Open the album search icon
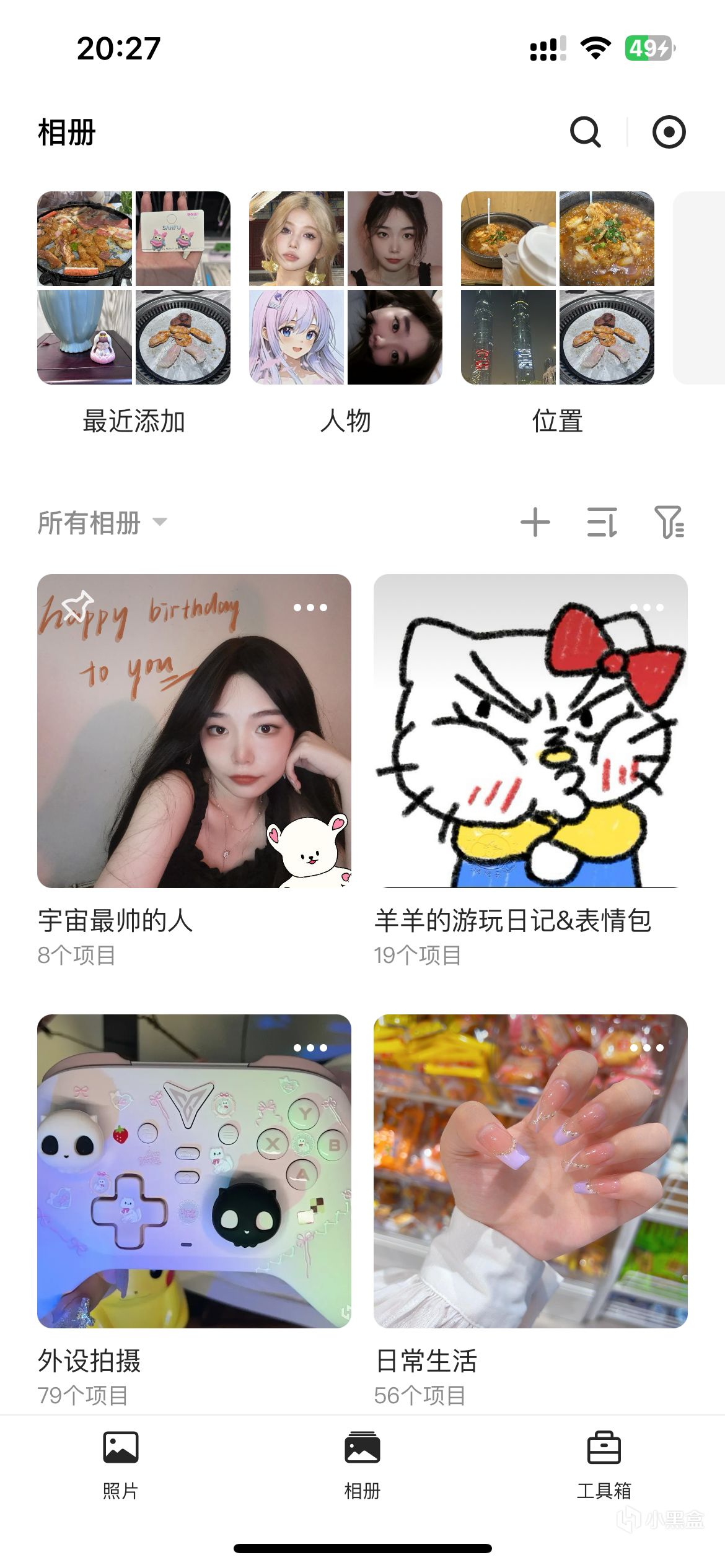The width and height of the screenshot is (725, 1568). [586, 132]
